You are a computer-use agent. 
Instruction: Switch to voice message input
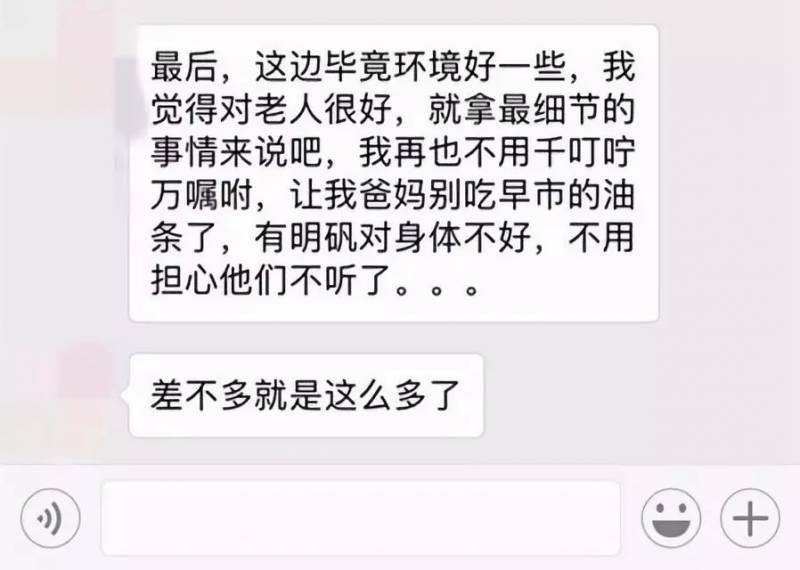(x=50, y=519)
